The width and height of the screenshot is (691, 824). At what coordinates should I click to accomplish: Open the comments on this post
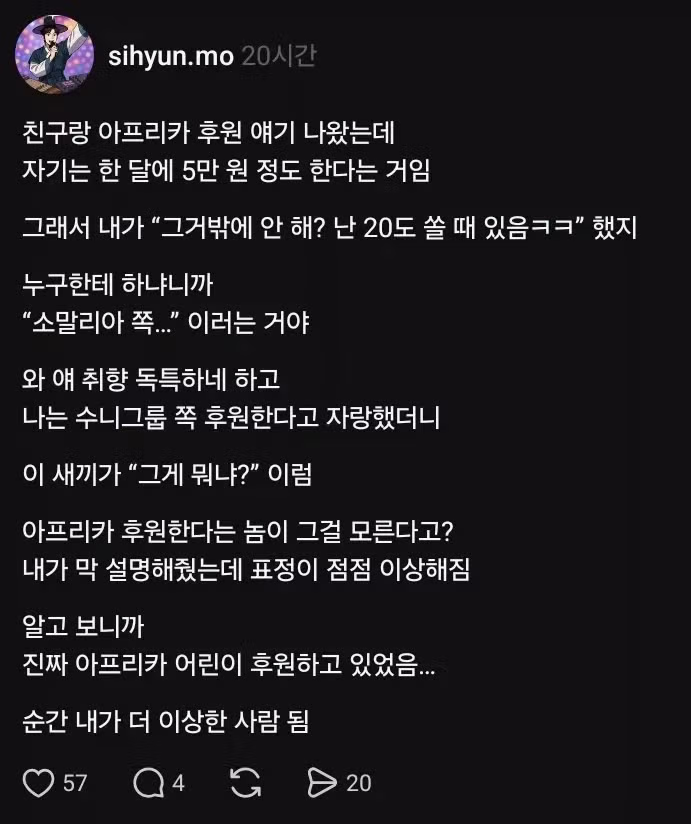148,782
